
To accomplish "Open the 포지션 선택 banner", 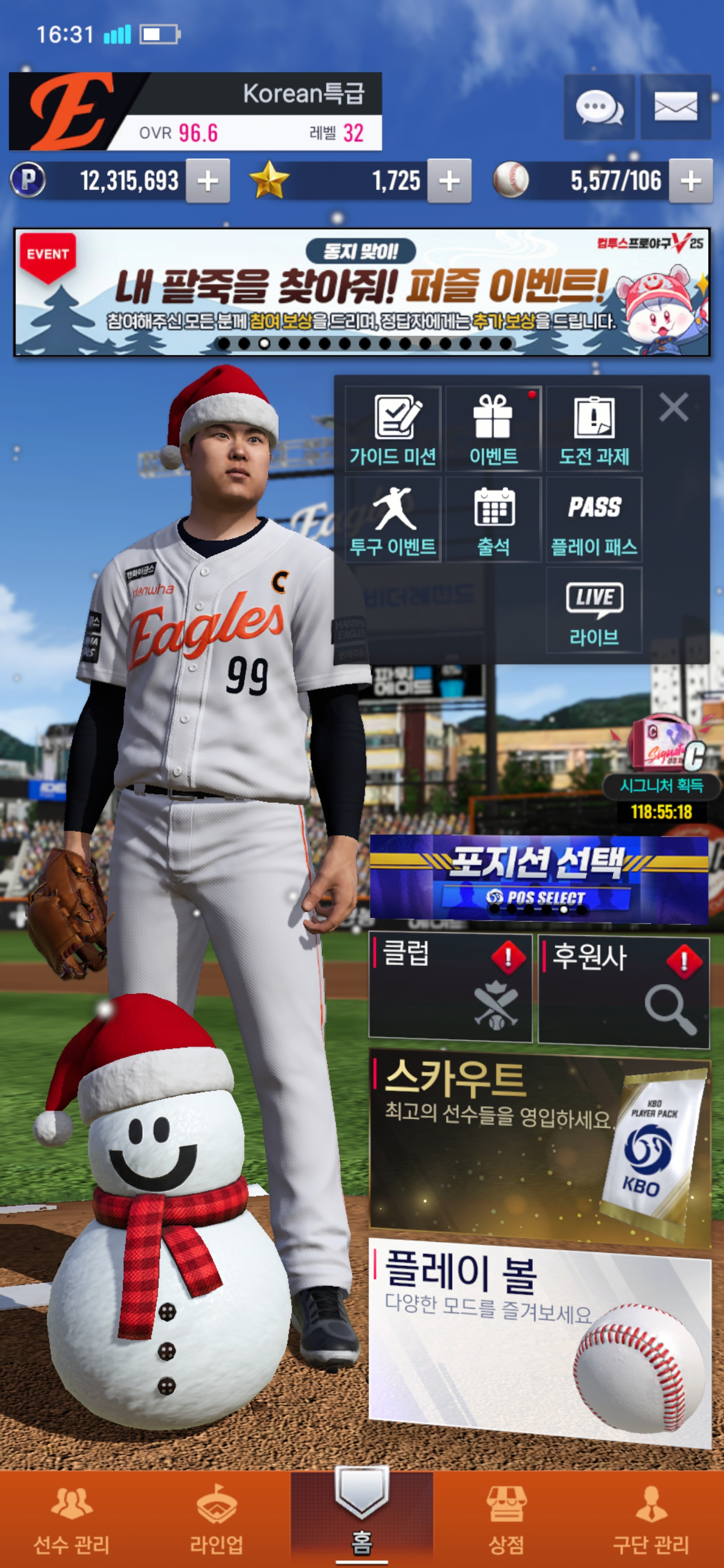I will coord(539,876).
